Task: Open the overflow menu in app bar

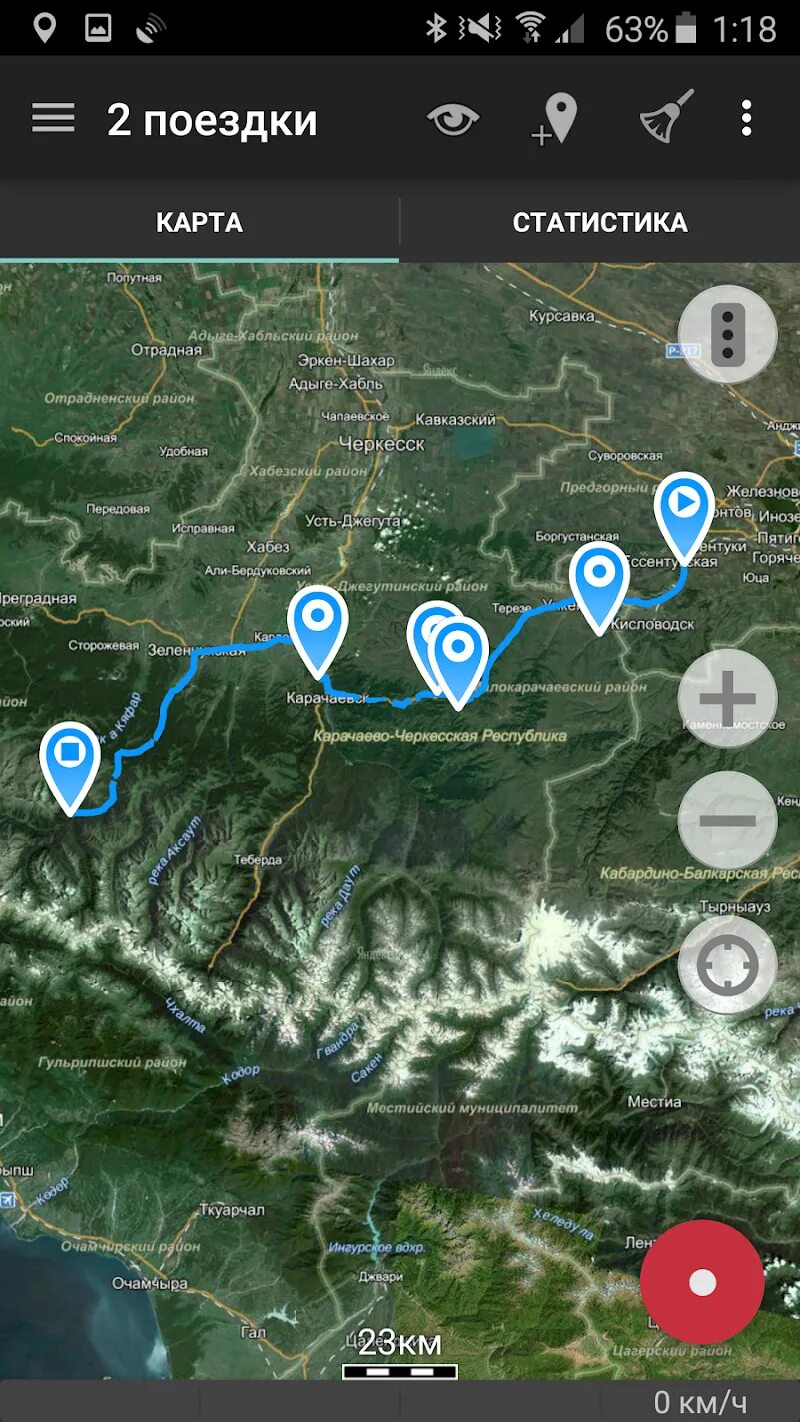Action: pyautogui.click(x=746, y=119)
